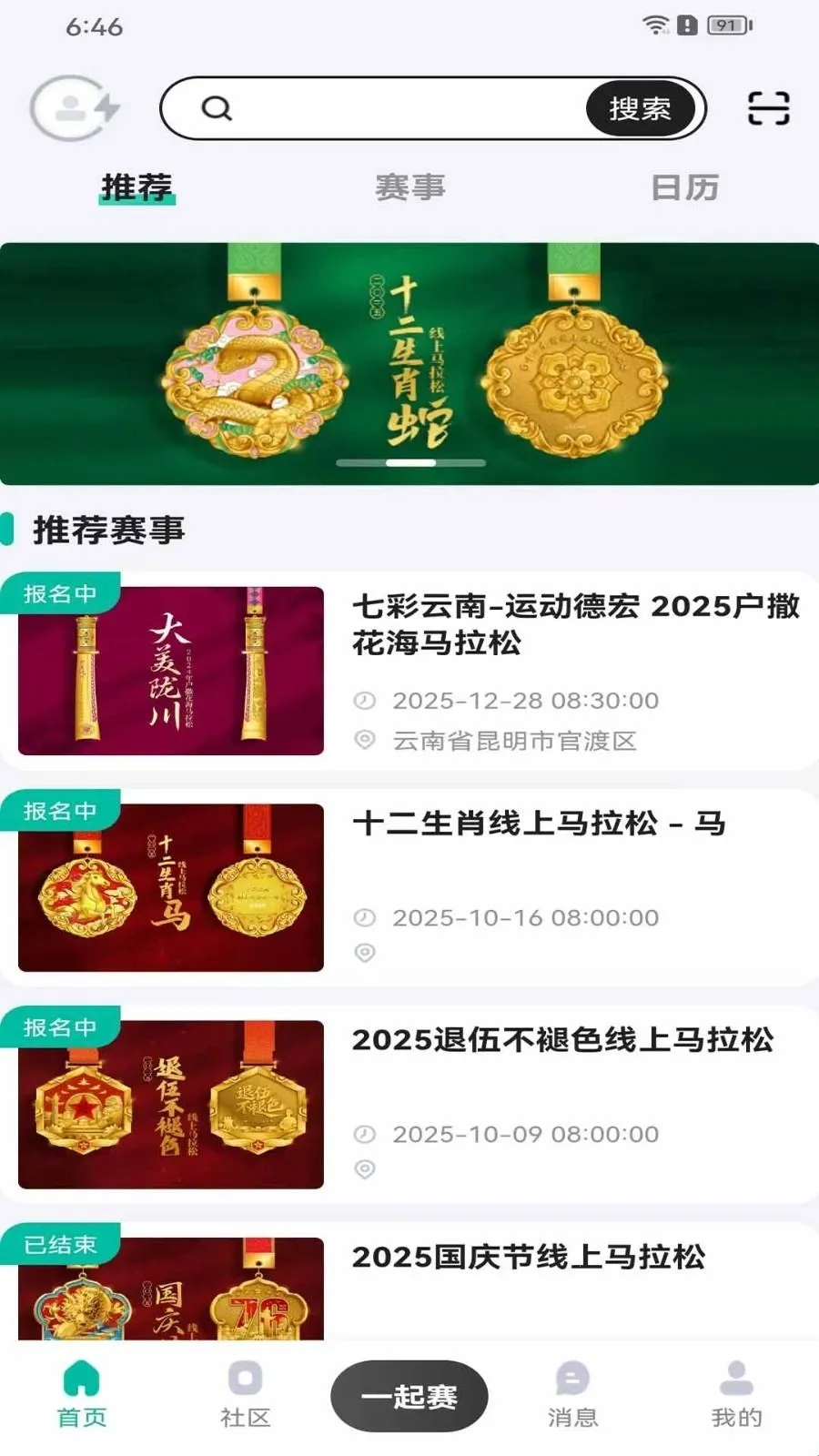Select the 推荐 tab
Image resolution: width=819 pixels, height=1456 pixels.
(136, 188)
